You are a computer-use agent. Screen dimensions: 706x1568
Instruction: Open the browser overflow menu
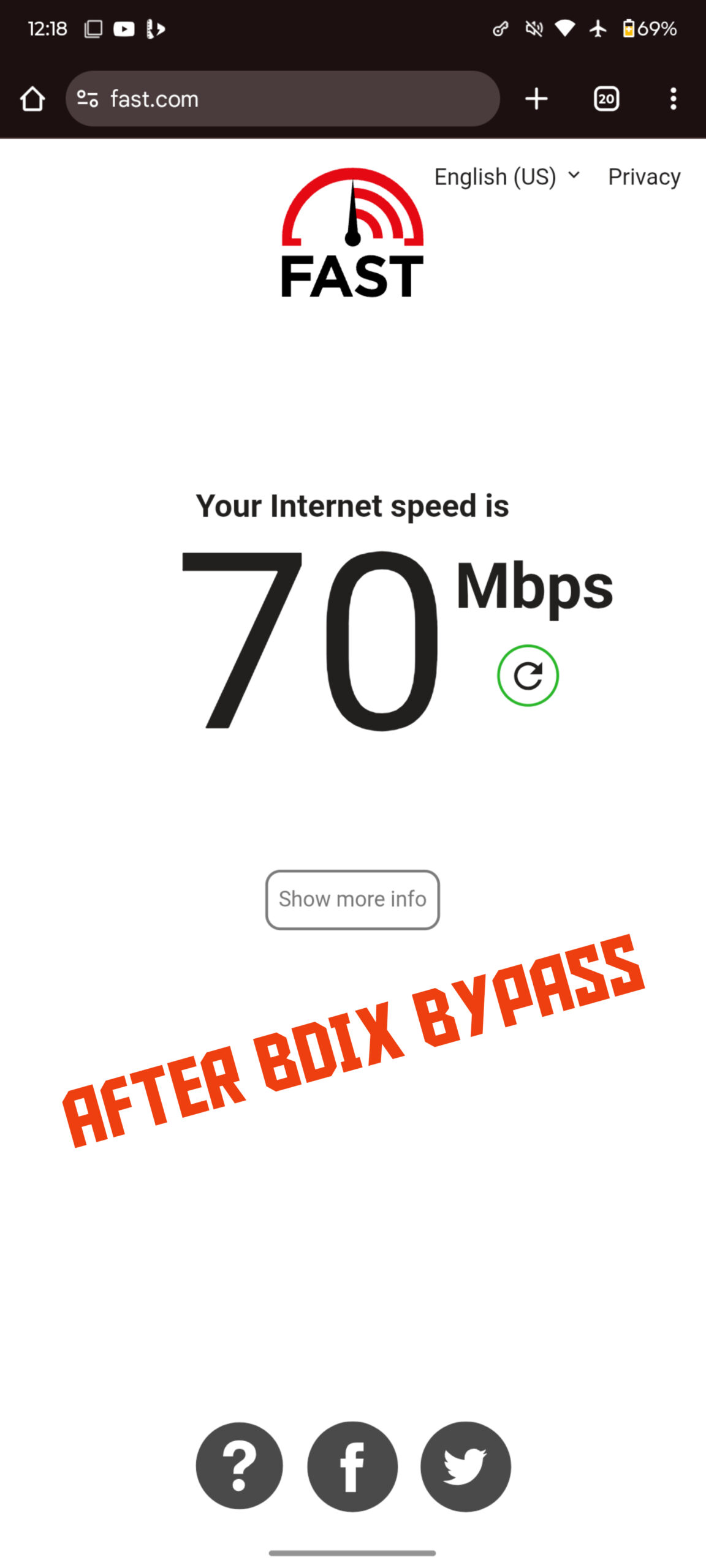[x=673, y=99]
